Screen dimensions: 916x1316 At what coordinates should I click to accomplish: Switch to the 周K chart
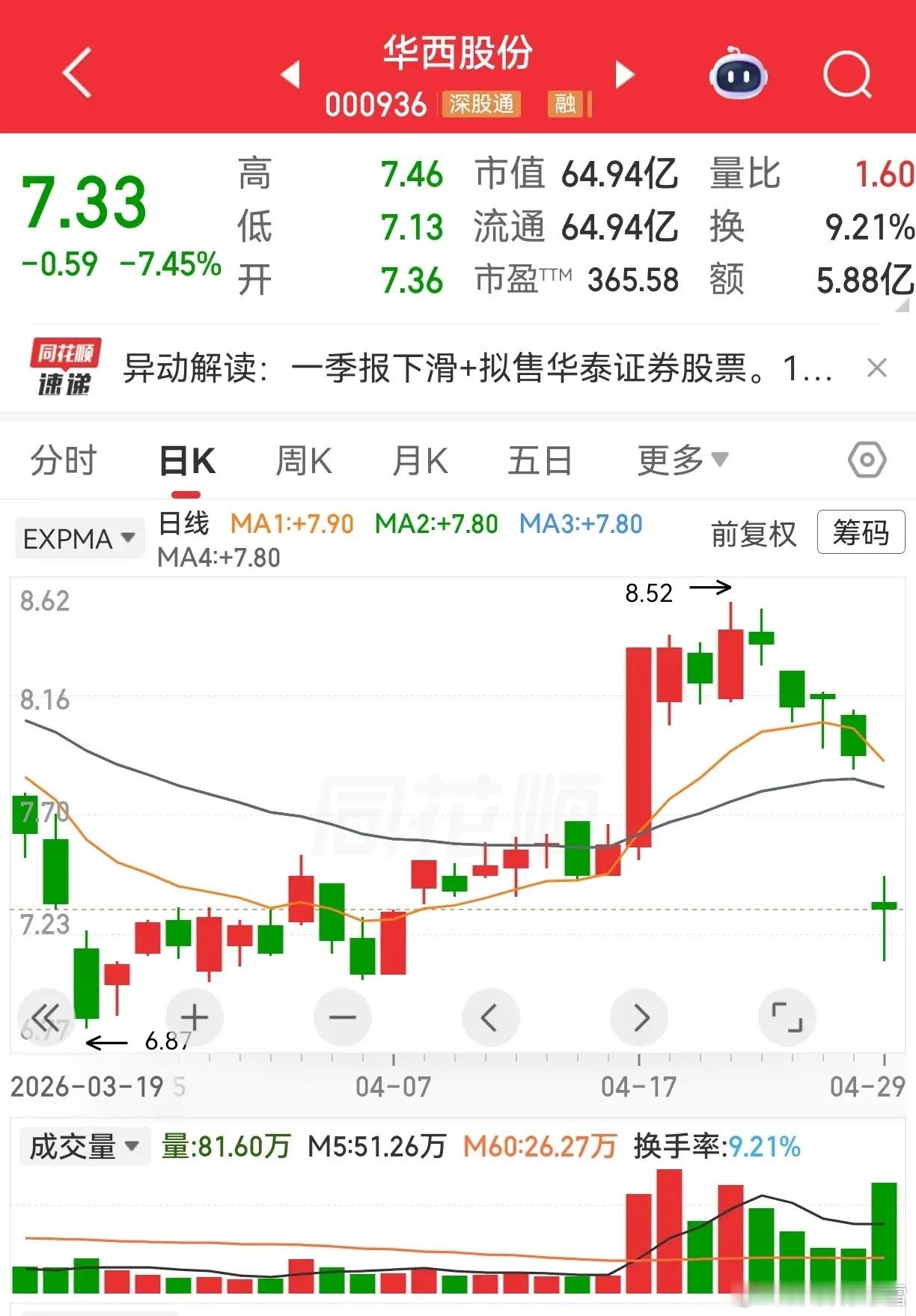tap(304, 460)
